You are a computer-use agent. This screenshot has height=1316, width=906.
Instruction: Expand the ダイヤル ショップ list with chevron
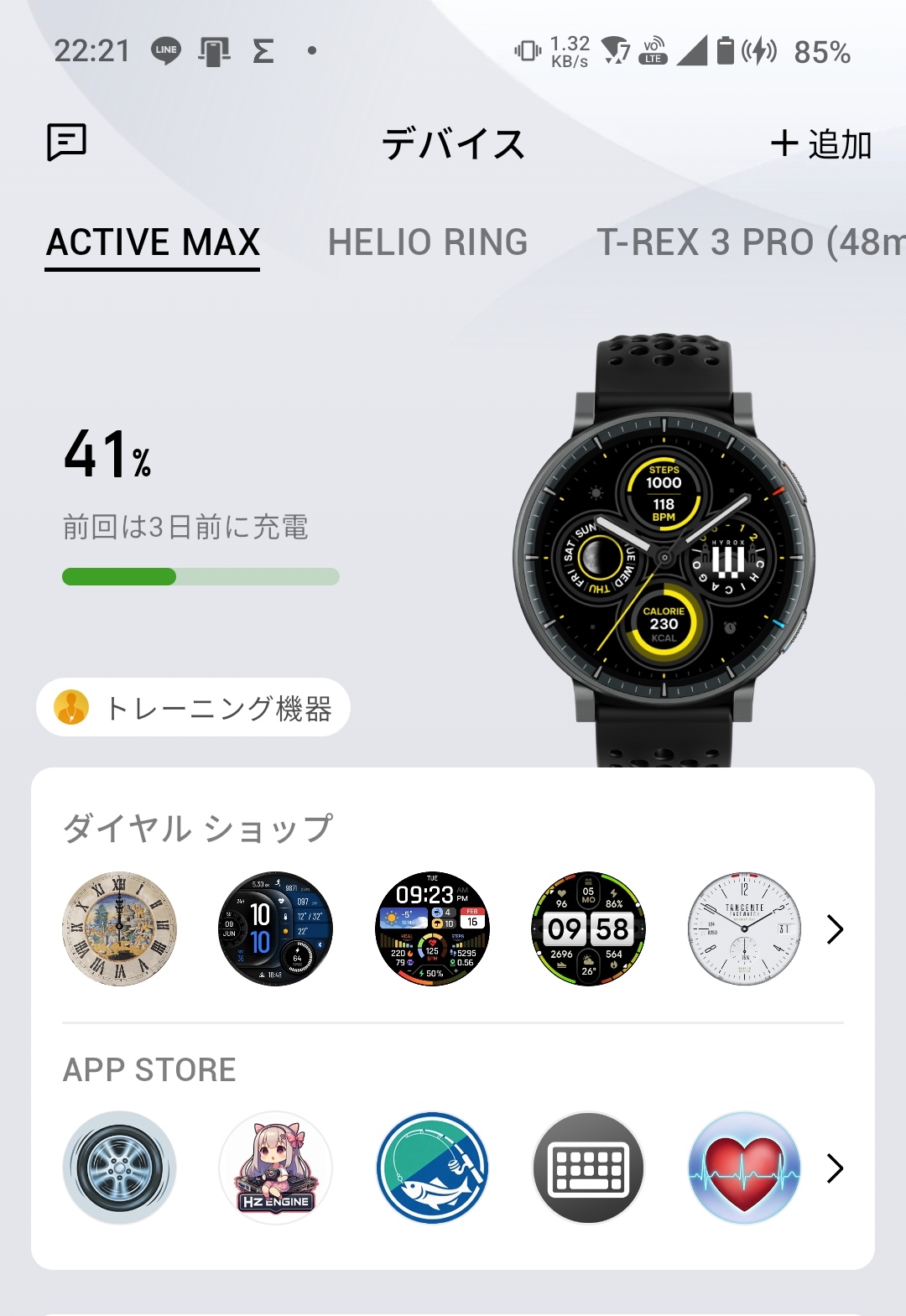pos(834,928)
